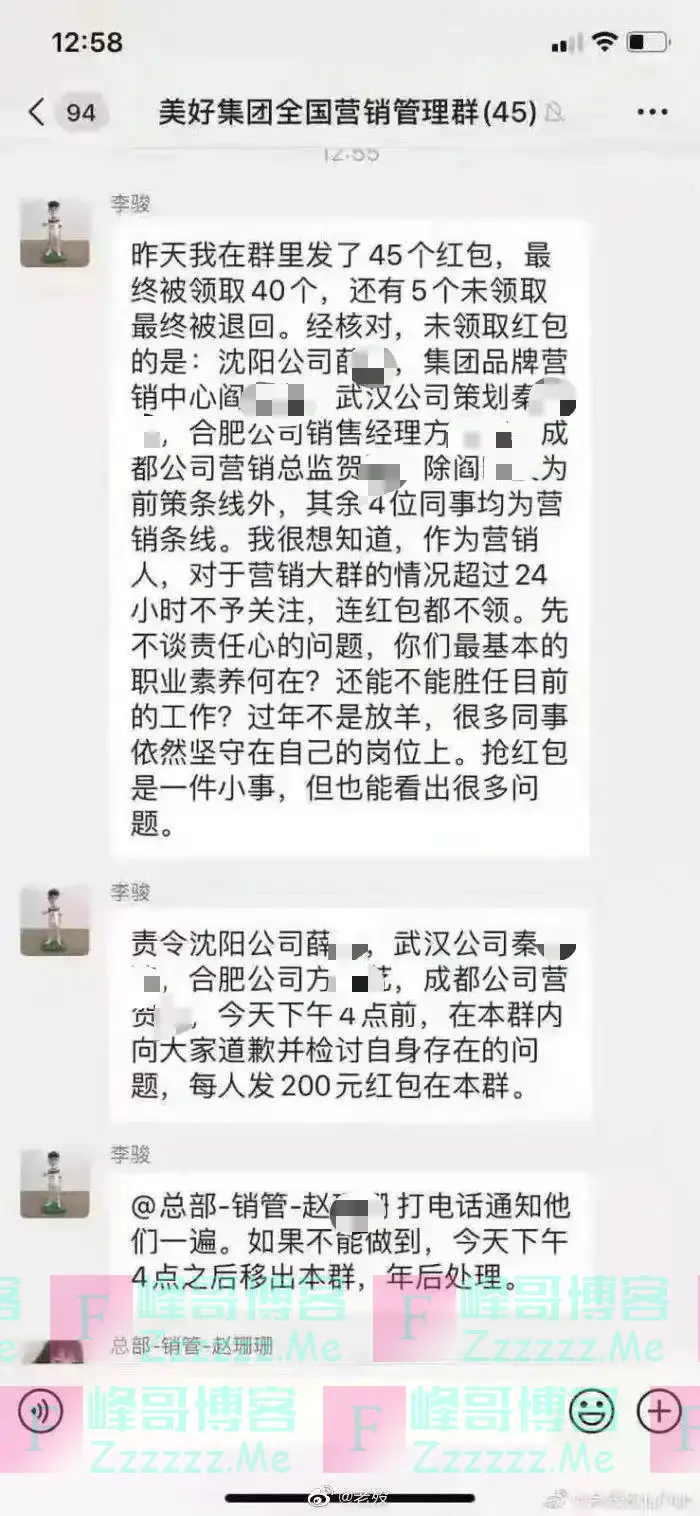
Task: Open the group chat overflow menu
Action: point(651,112)
